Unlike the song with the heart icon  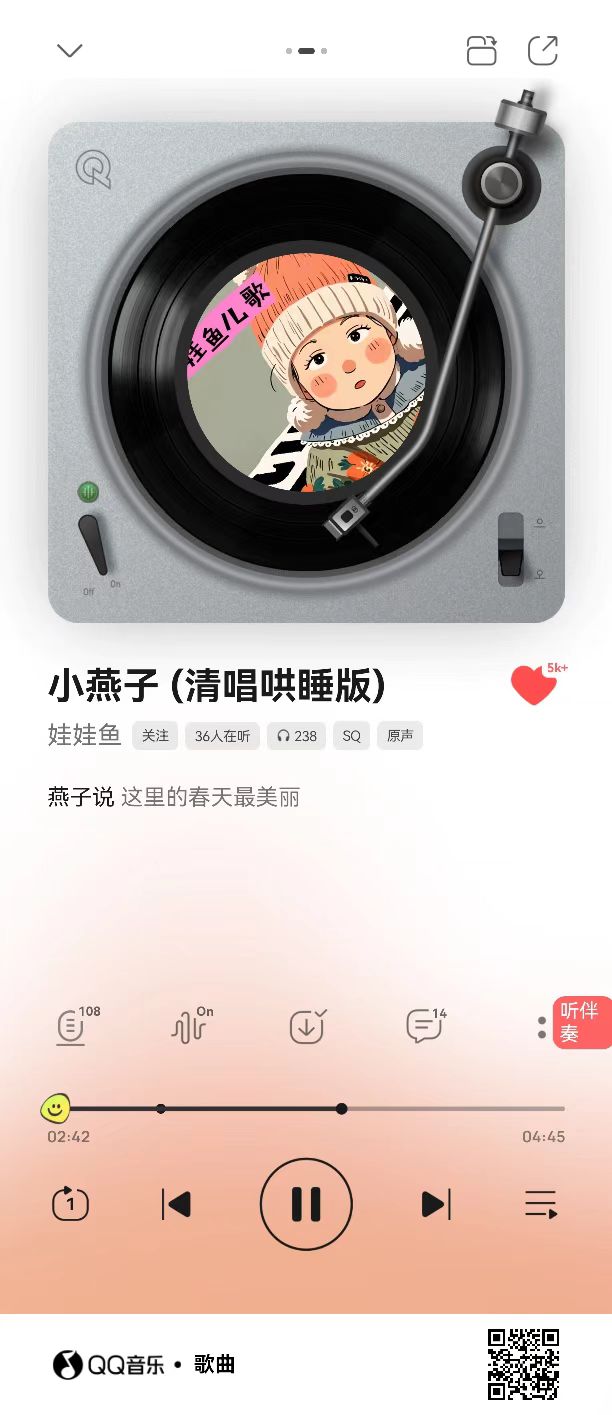tap(534, 684)
